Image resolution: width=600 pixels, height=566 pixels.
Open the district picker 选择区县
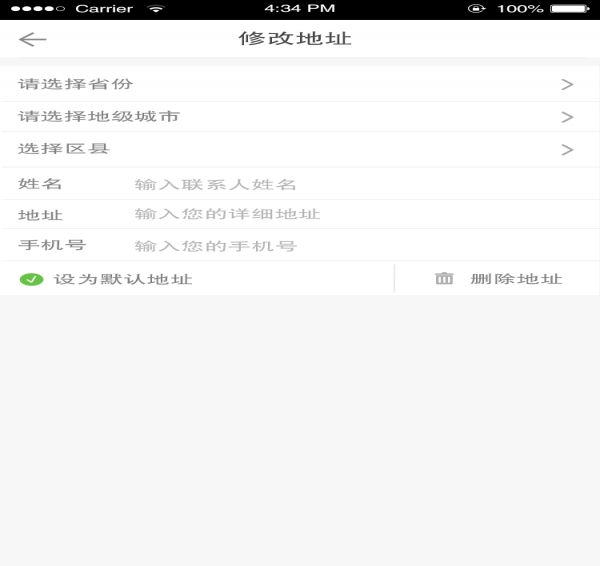point(298,150)
